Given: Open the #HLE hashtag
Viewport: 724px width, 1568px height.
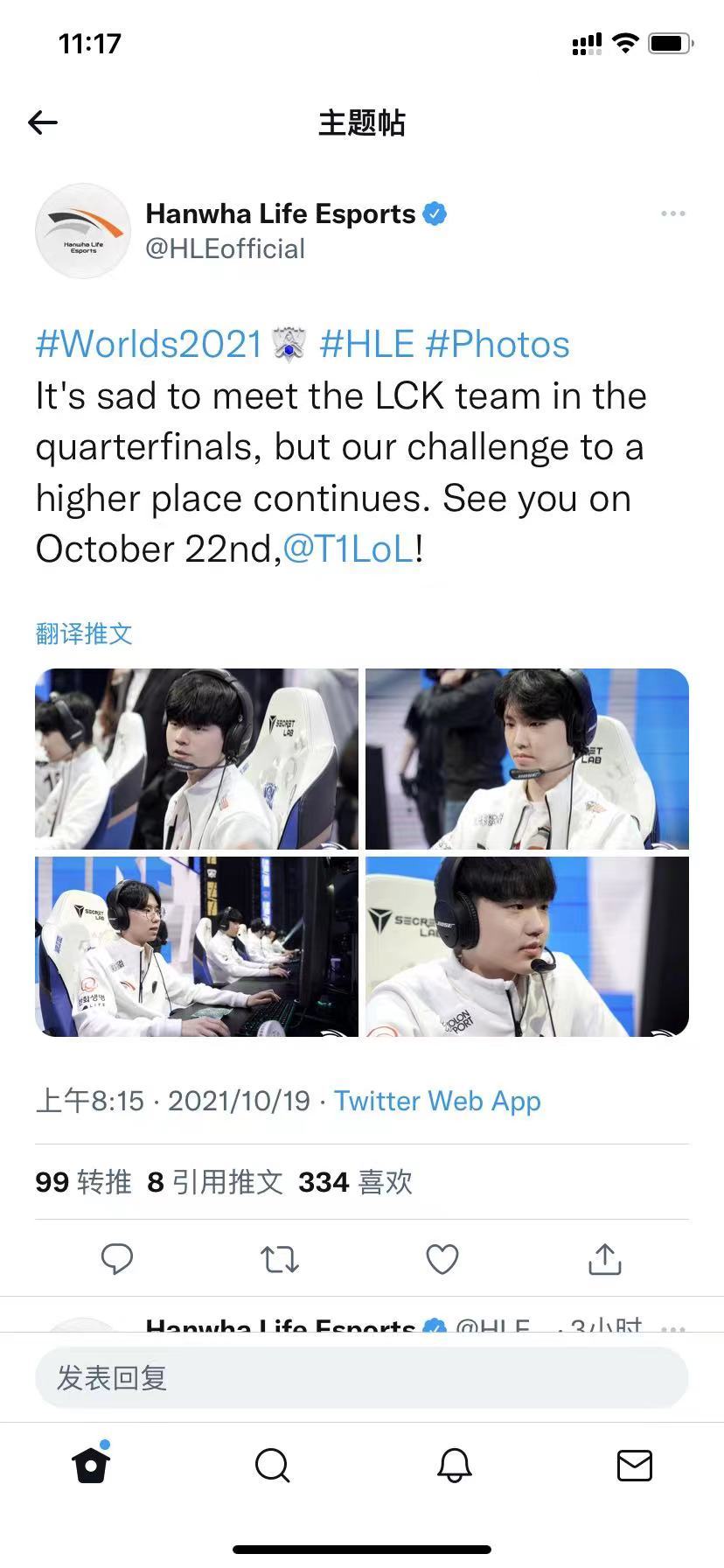Looking at the screenshot, I should 366,344.
